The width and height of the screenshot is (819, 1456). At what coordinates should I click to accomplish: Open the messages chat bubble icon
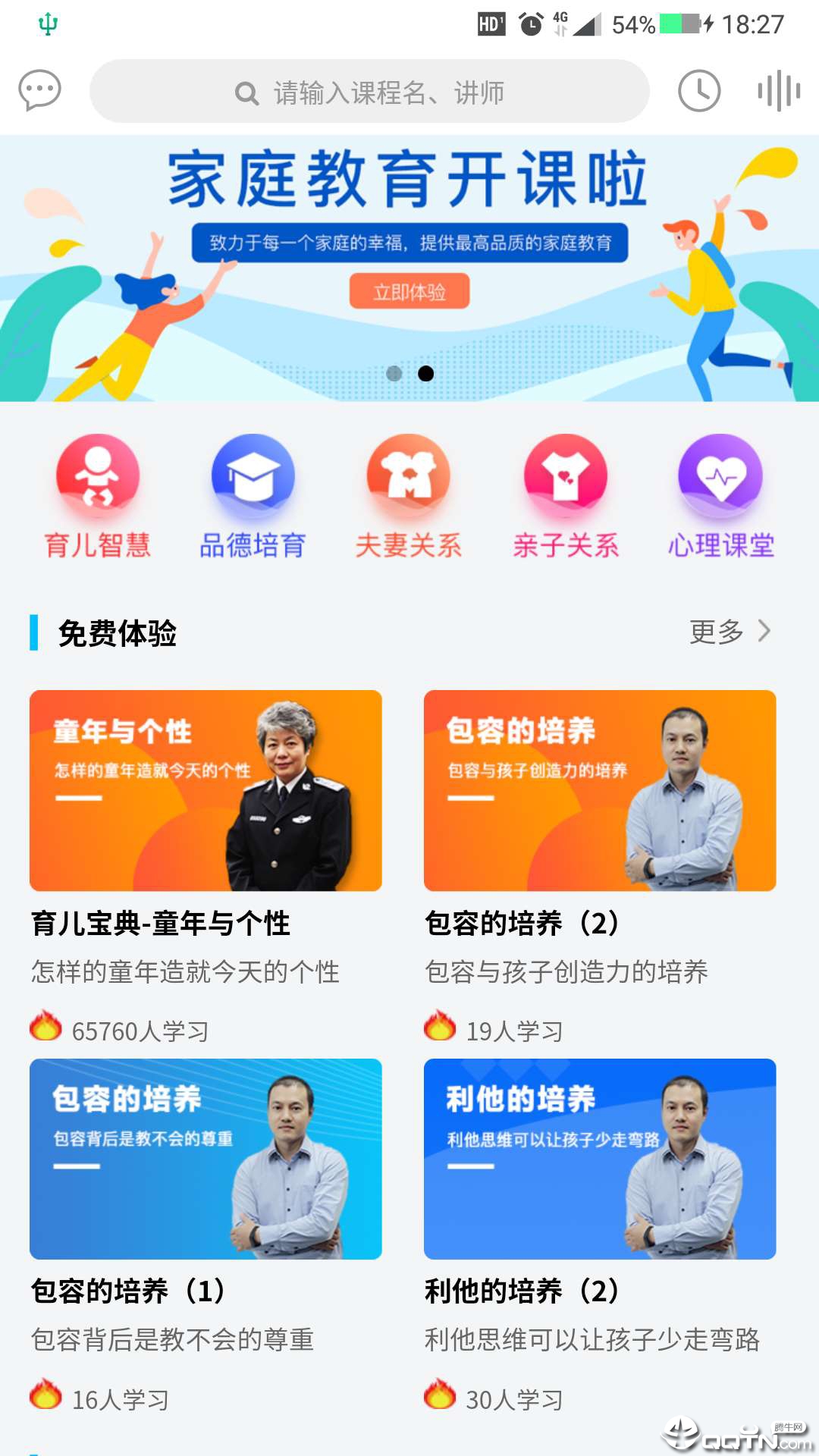[x=39, y=91]
